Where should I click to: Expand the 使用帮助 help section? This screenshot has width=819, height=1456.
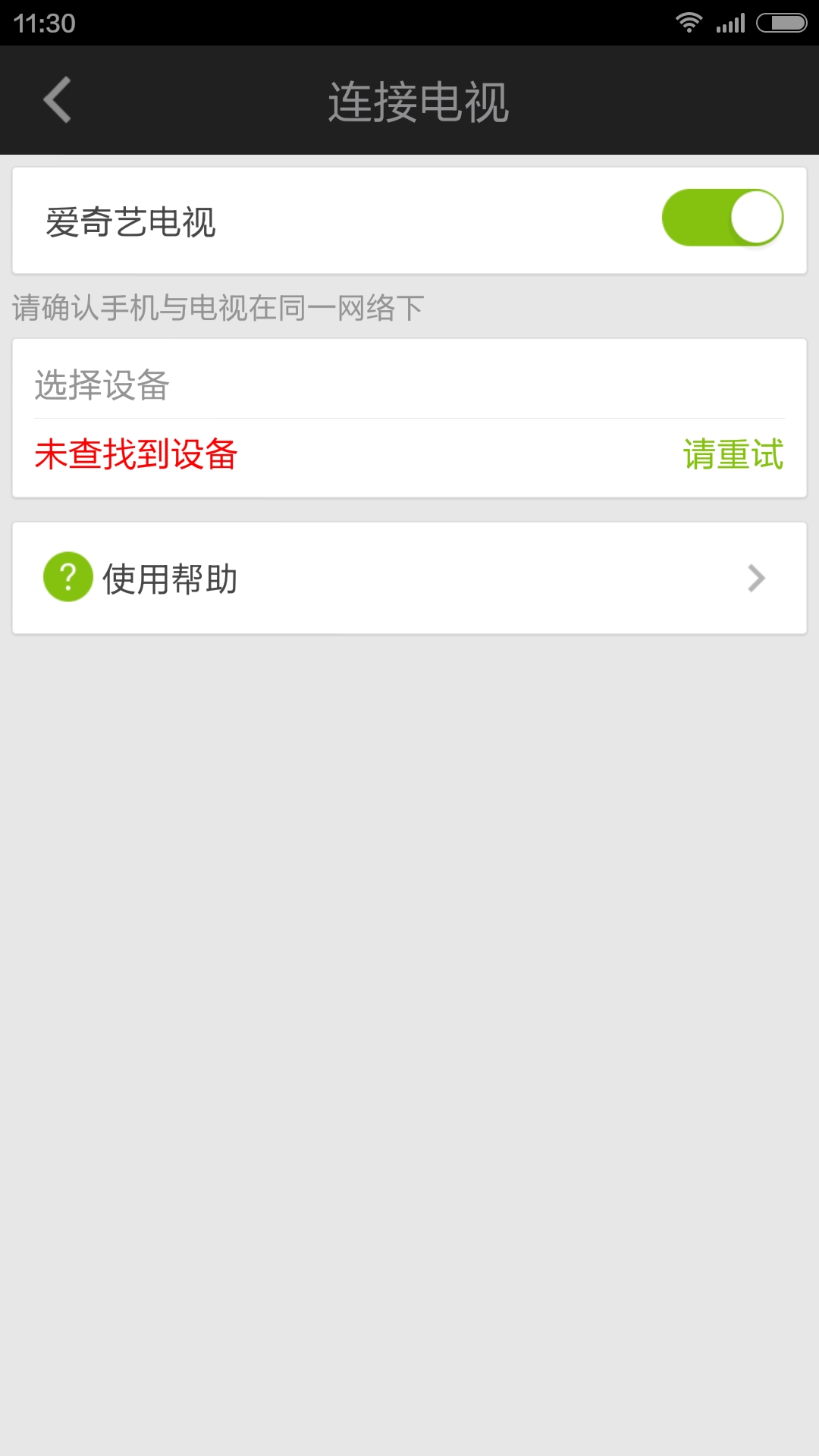pyautogui.click(x=409, y=577)
